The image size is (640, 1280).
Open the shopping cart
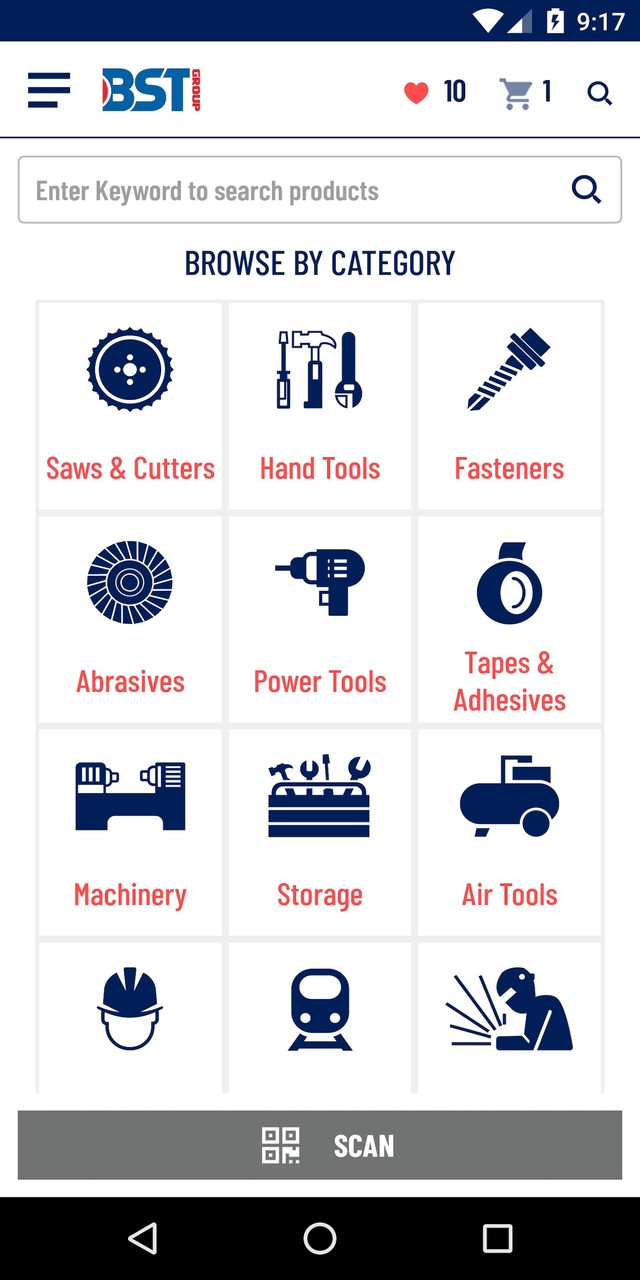516,93
